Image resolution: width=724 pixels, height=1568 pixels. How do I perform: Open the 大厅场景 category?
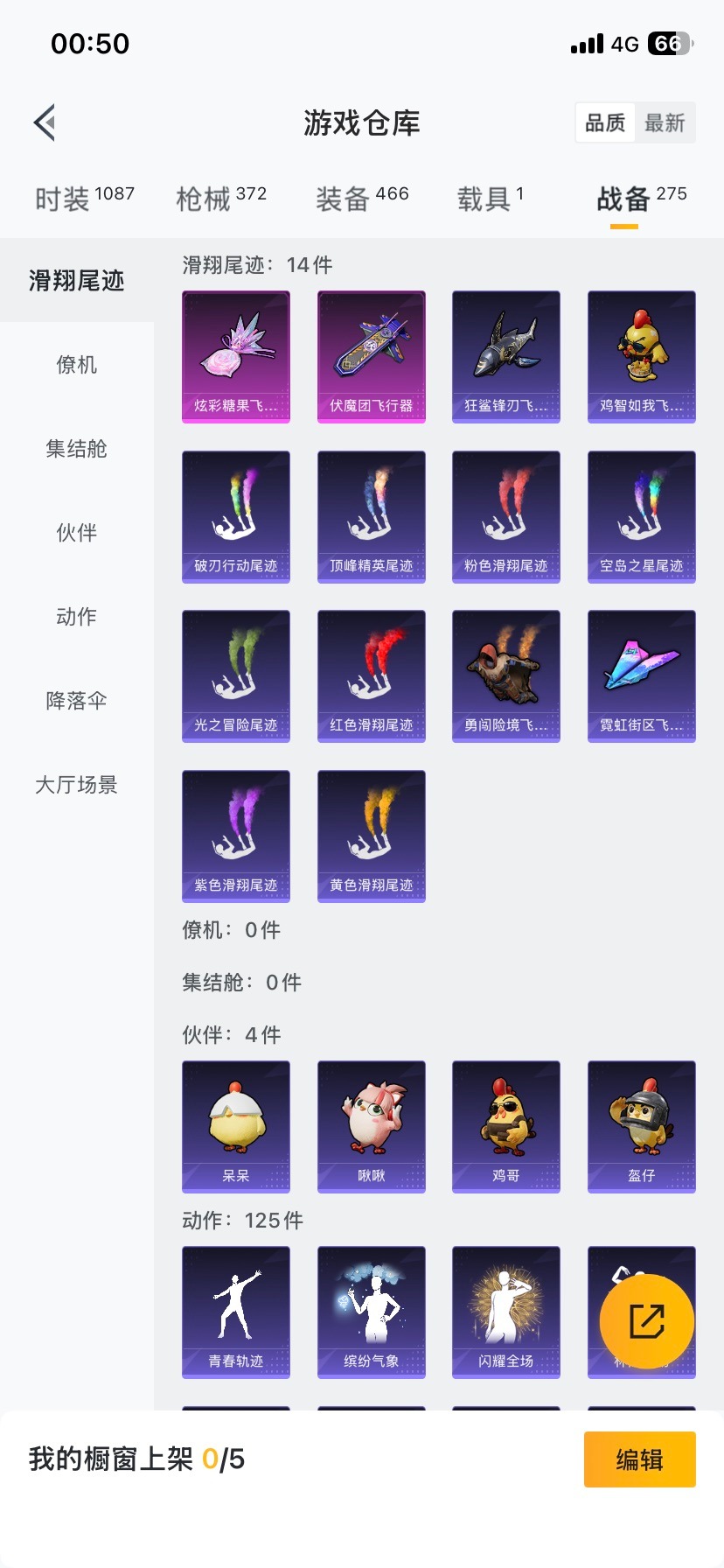coord(76,786)
